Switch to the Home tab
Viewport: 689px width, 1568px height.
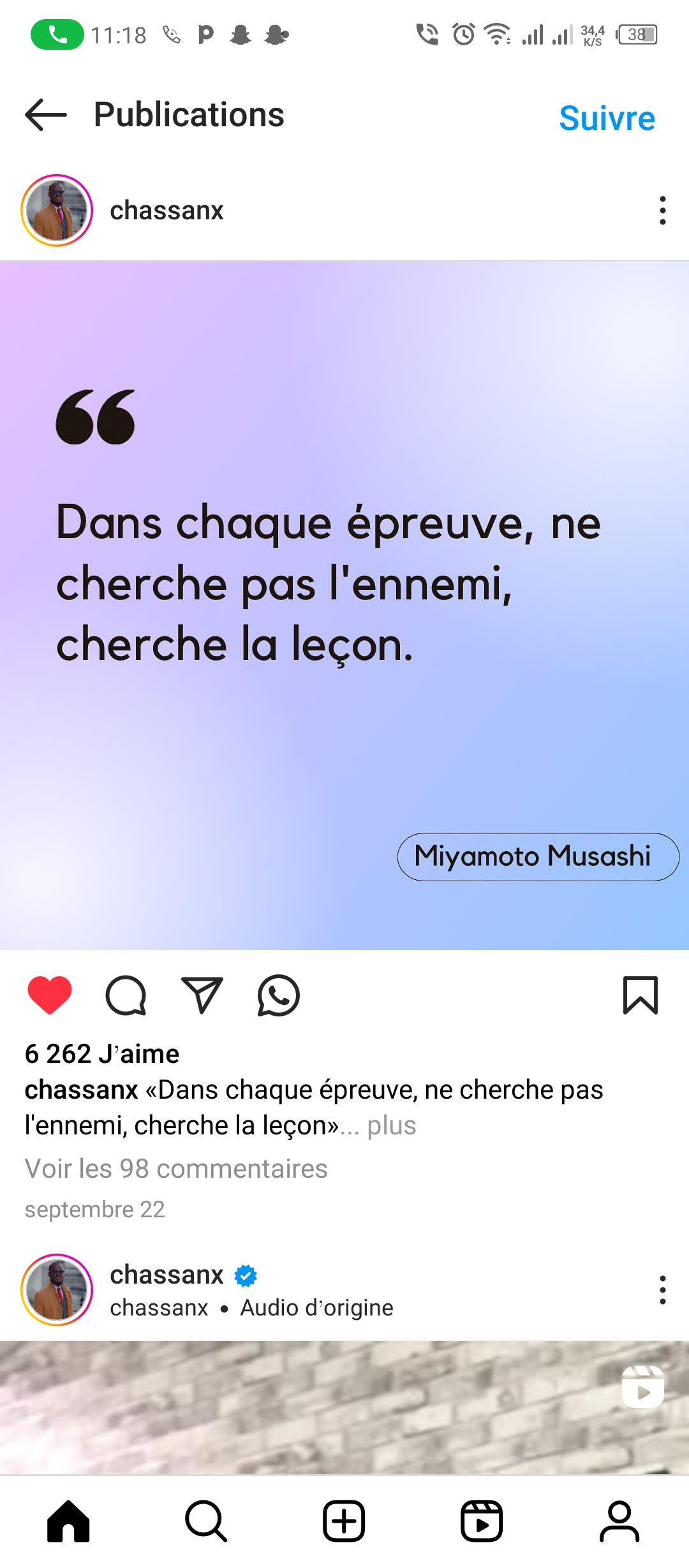68,1521
